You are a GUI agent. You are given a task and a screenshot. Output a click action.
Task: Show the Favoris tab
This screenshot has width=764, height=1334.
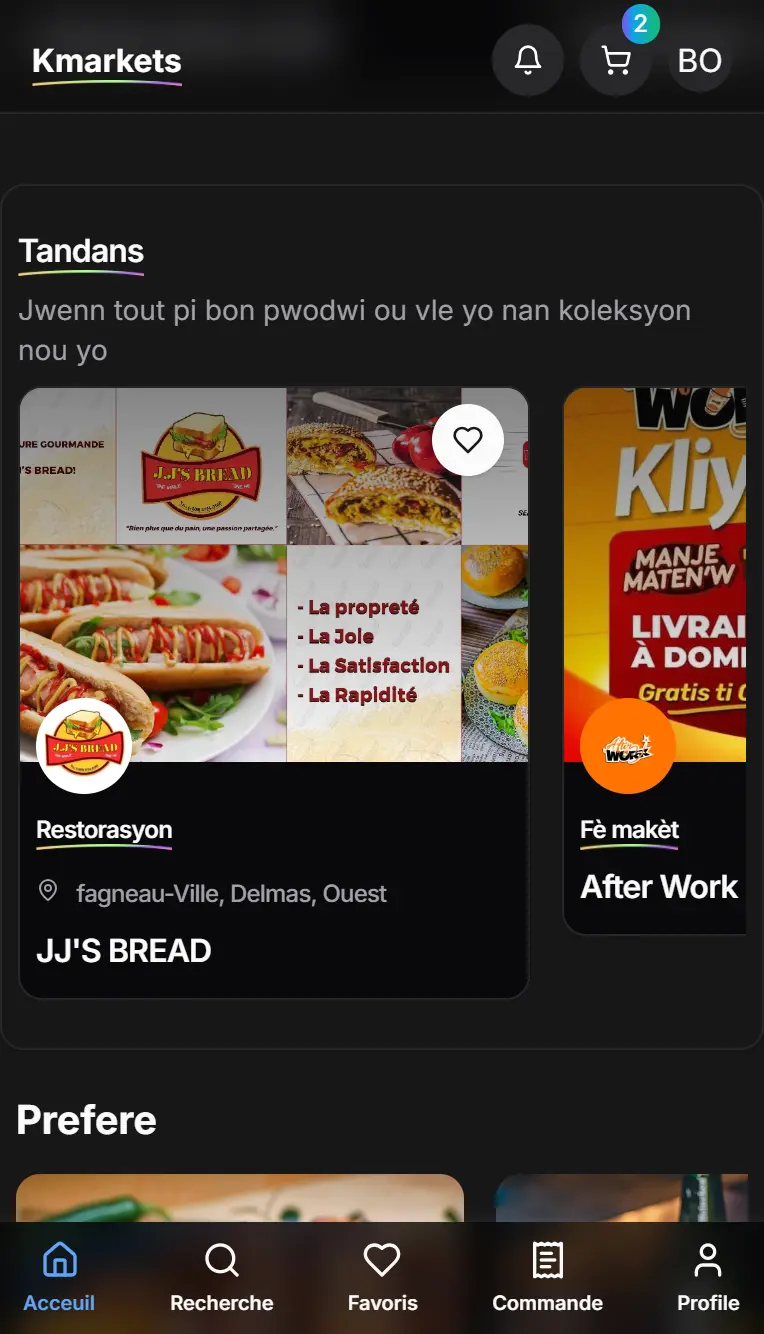click(x=382, y=1277)
